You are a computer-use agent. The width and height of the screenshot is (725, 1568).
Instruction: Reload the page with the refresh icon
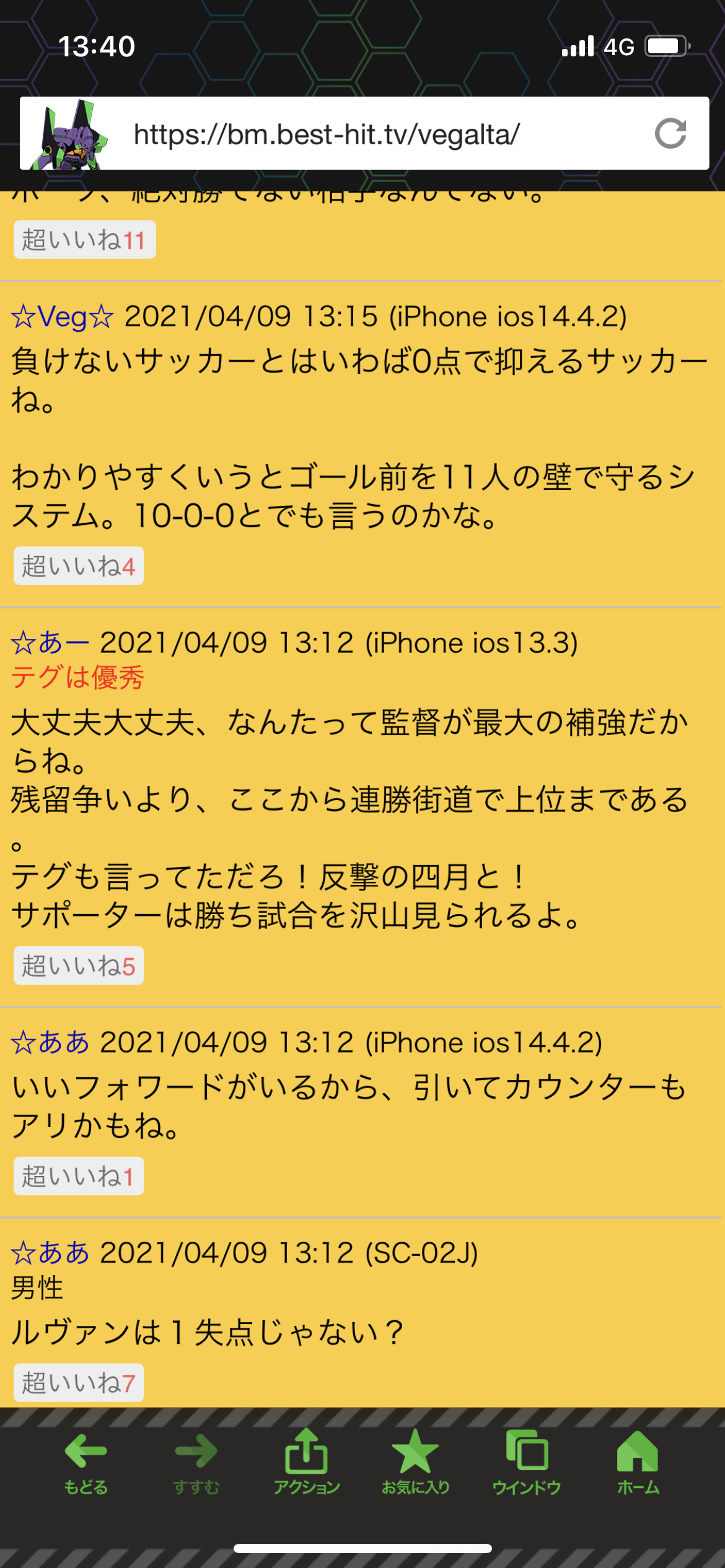[x=670, y=134]
